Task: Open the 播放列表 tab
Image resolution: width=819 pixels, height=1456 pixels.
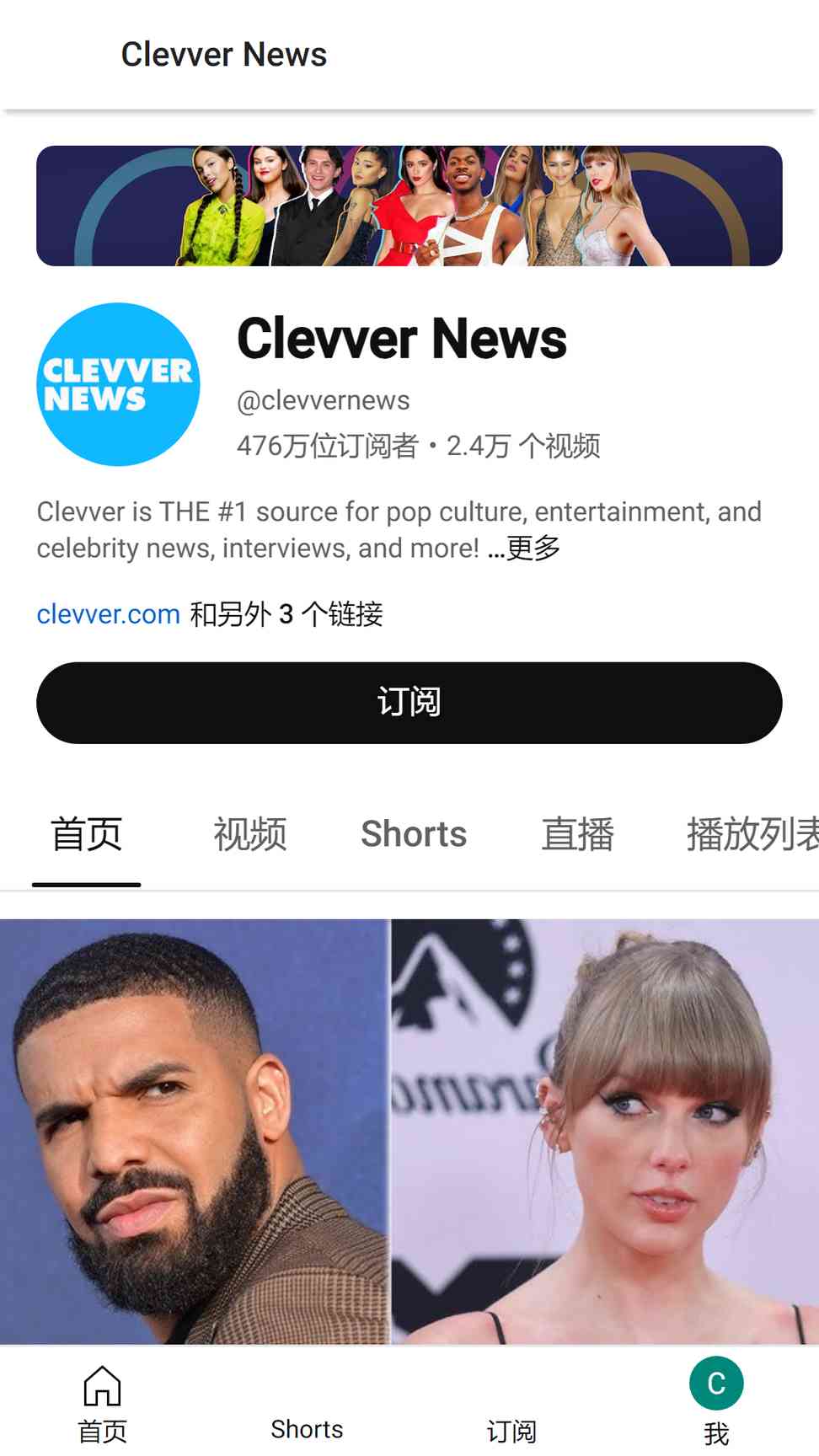Action: coord(752,834)
